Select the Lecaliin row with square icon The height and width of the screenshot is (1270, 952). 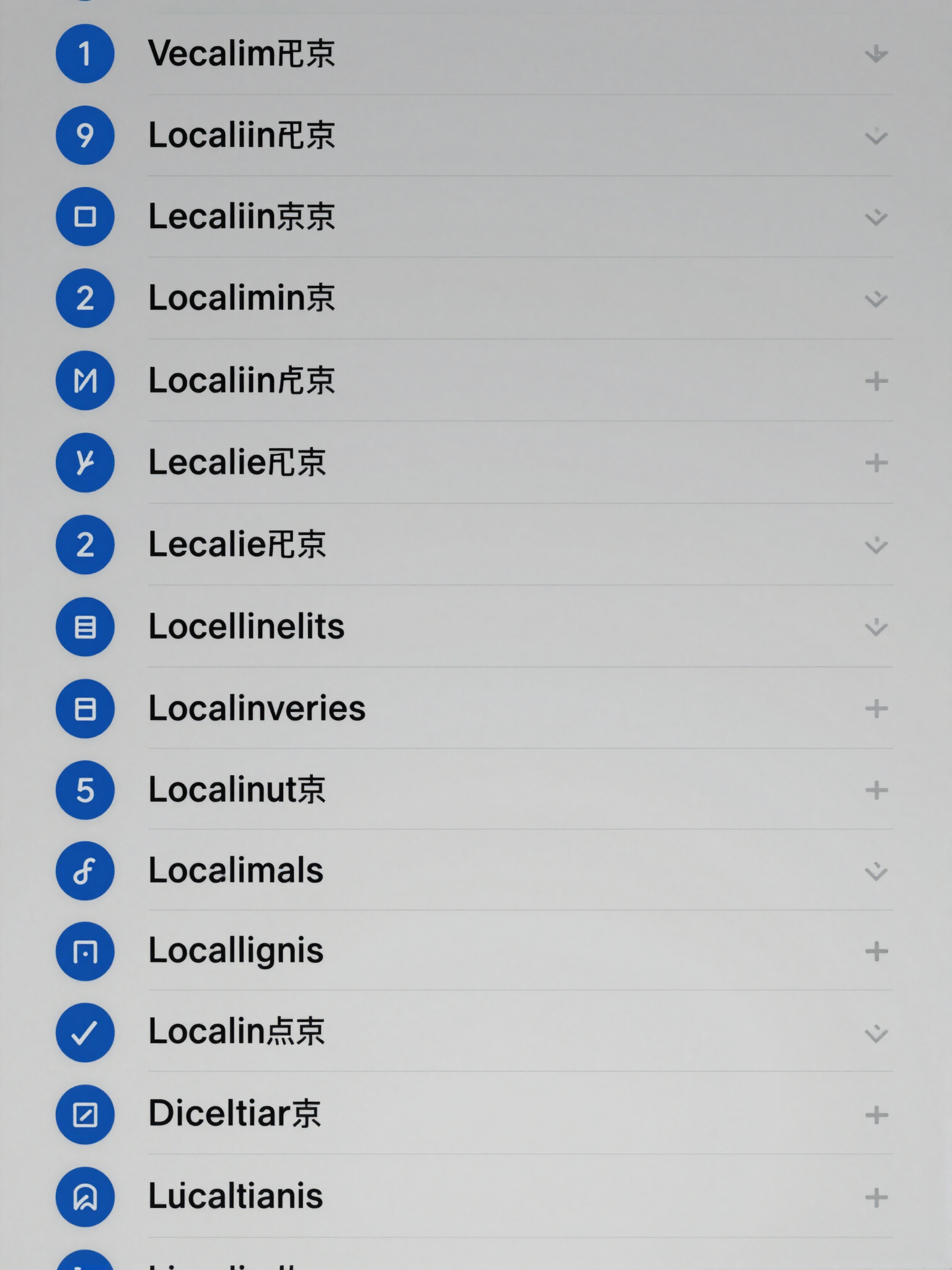475,217
